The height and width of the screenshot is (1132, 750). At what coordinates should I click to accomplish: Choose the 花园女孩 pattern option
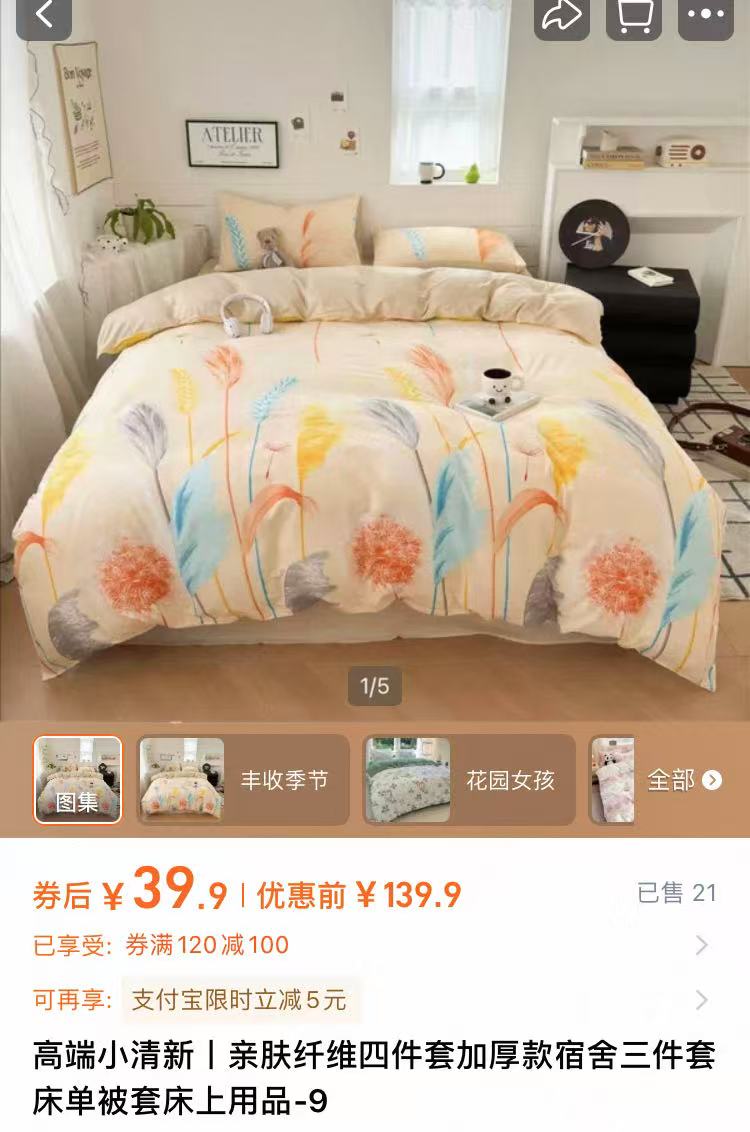pos(469,780)
